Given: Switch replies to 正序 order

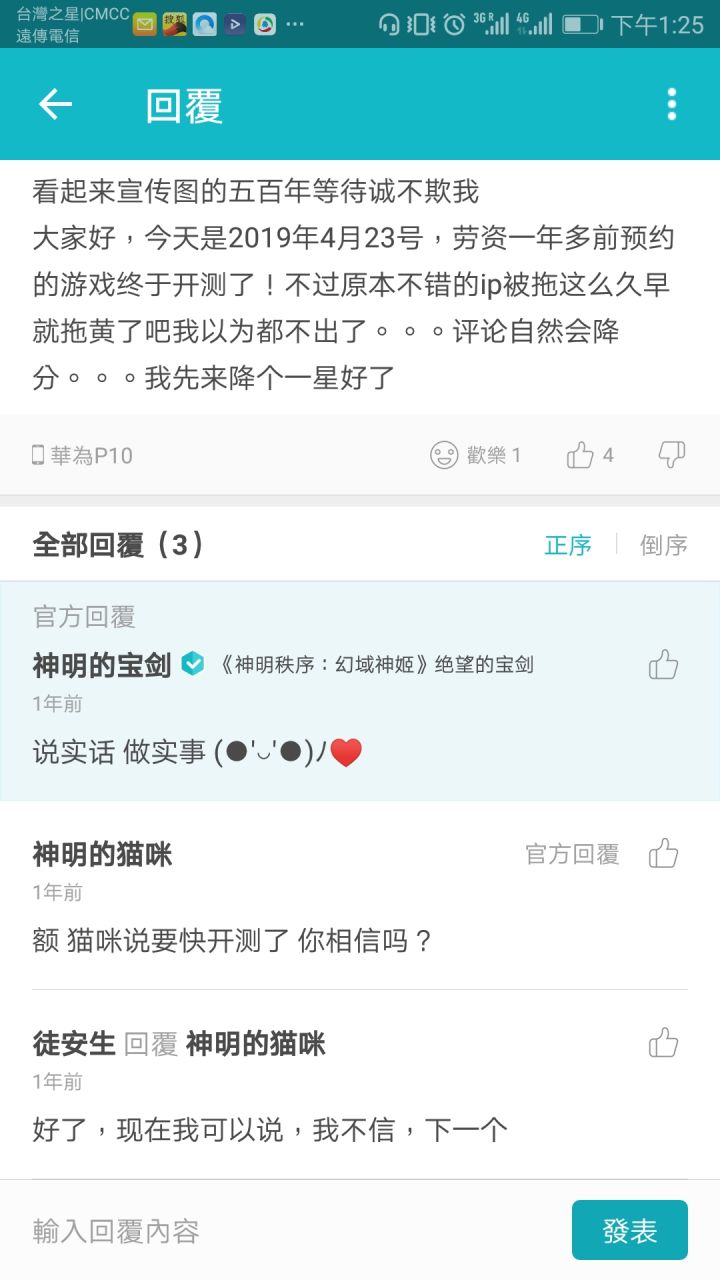Looking at the screenshot, I should pos(568,545).
